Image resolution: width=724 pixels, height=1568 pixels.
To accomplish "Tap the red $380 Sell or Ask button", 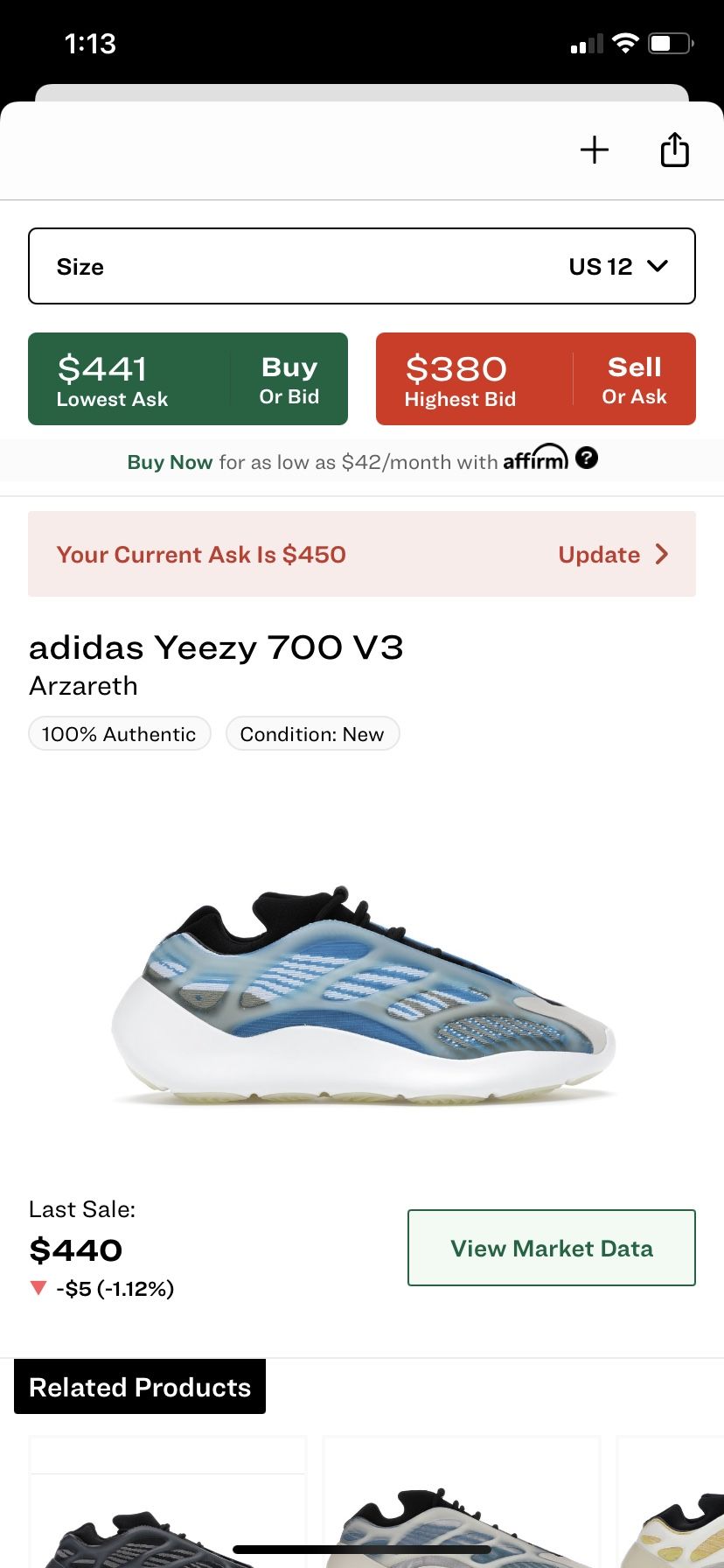I will 536,379.
